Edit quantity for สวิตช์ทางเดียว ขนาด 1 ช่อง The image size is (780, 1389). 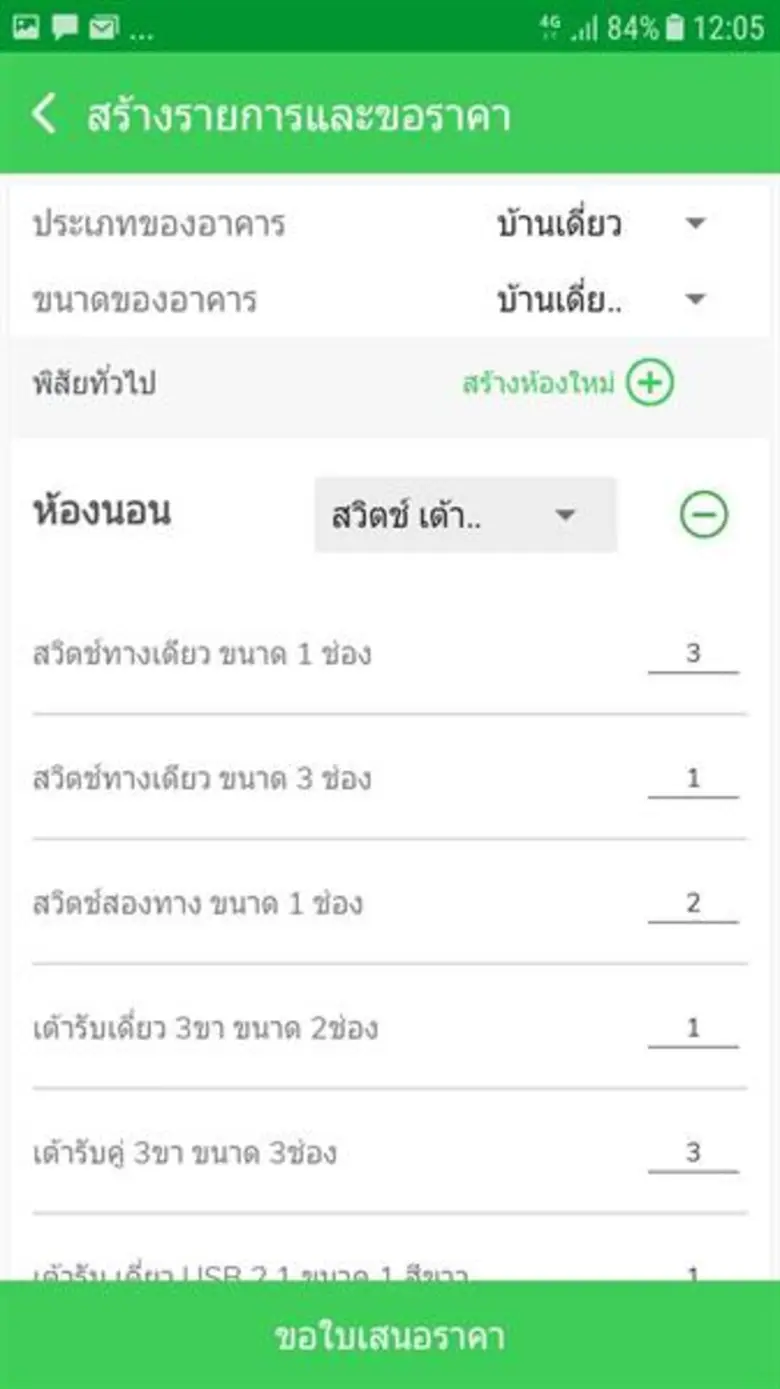coord(693,654)
